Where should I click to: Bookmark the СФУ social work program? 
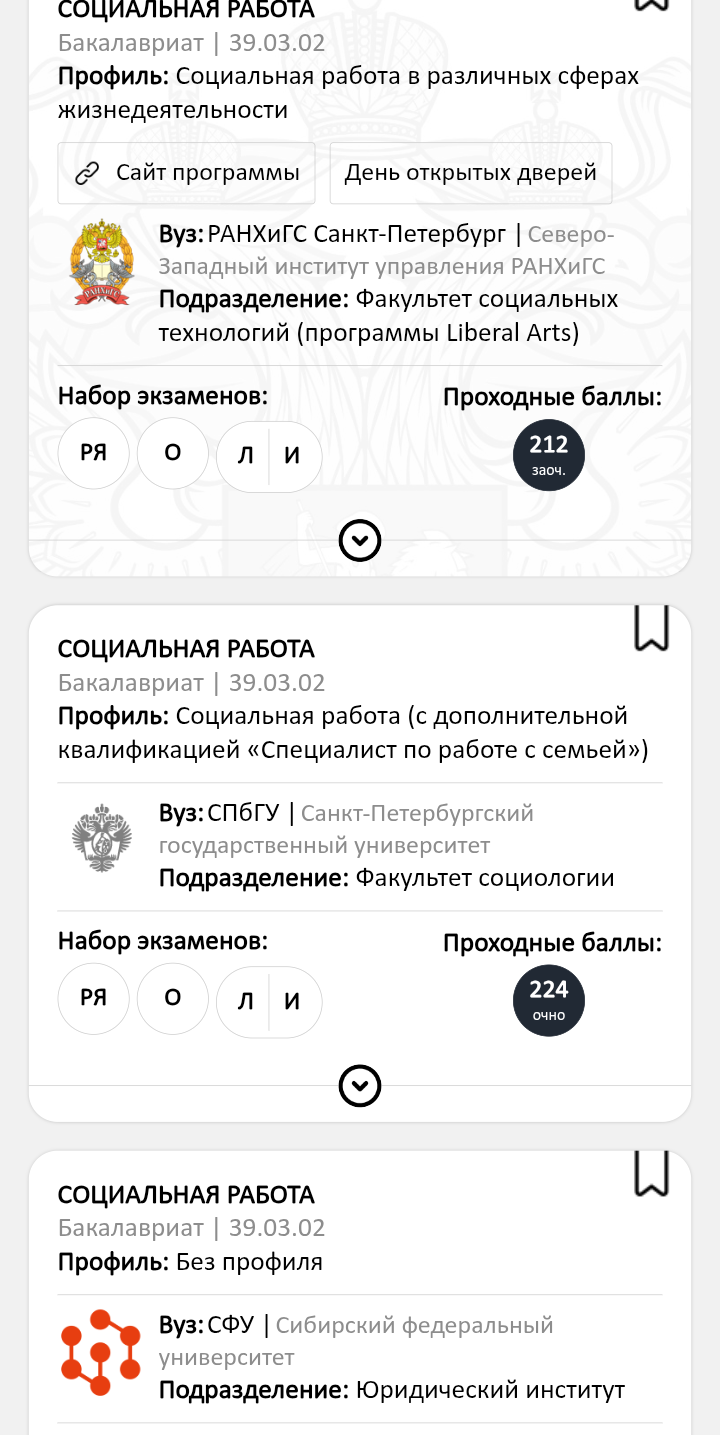652,1173
